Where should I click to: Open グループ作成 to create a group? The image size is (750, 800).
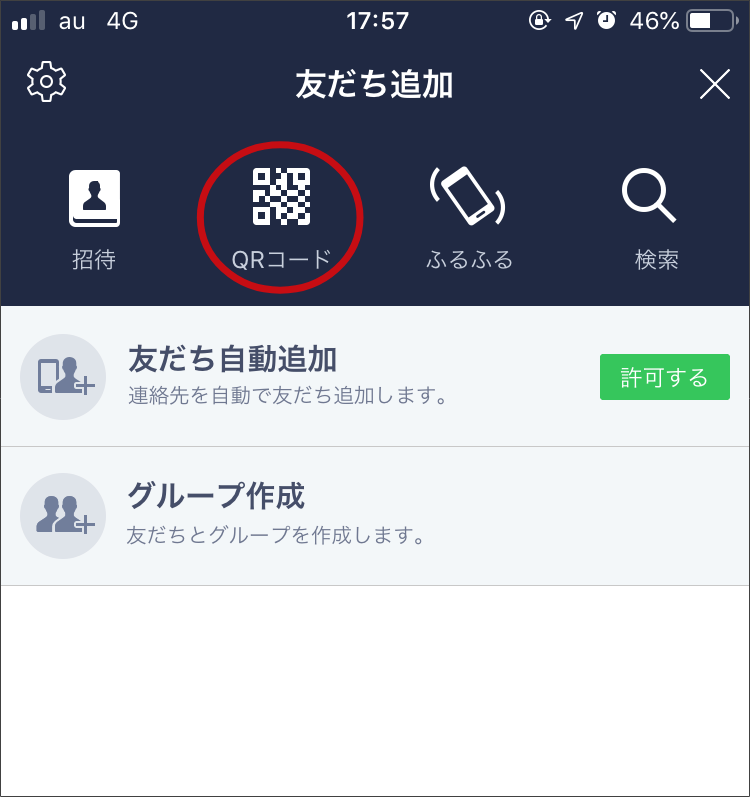pyautogui.click(x=300, y=515)
